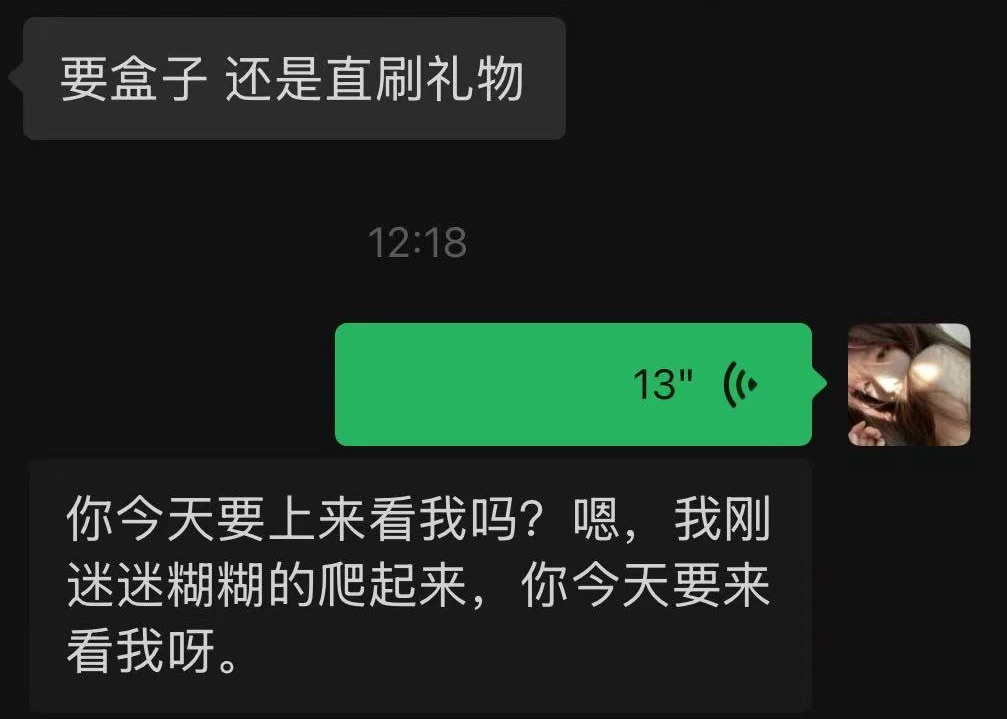Viewport: 1007px width, 719px height.
Task: Play the 13-second voice message
Action: (x=572, y=384)
